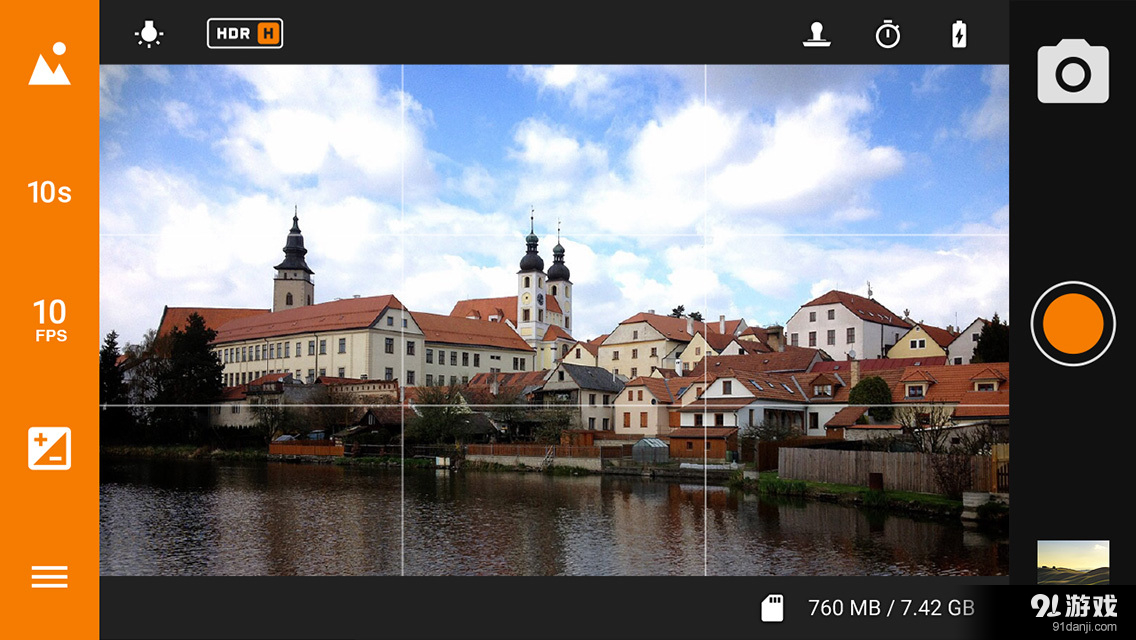Toggle the HDR mode button

(x=245, y=34)
